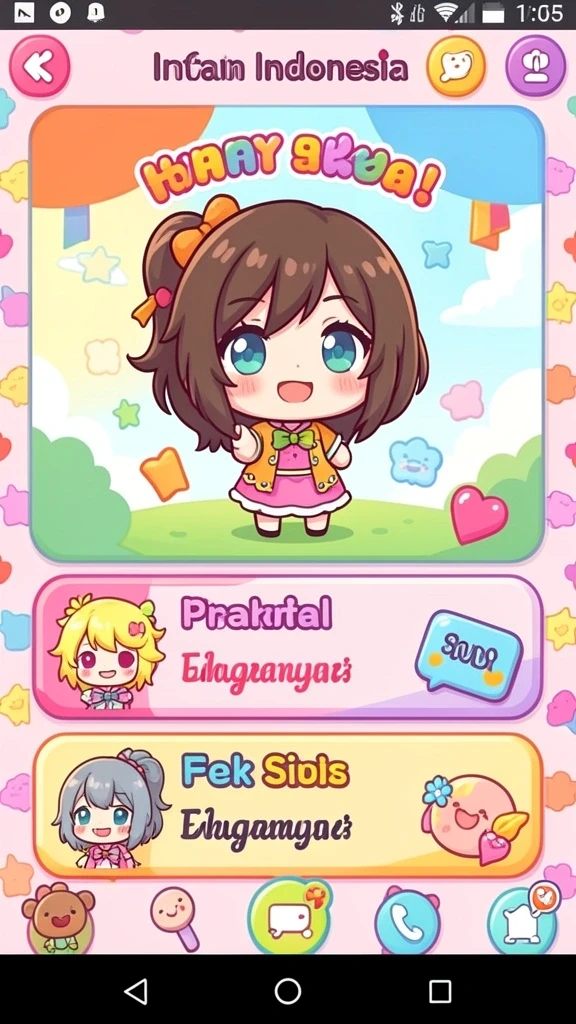
Task: Tap the pink back arrow button
Action: pyautogui.click(x=40, y=66)
